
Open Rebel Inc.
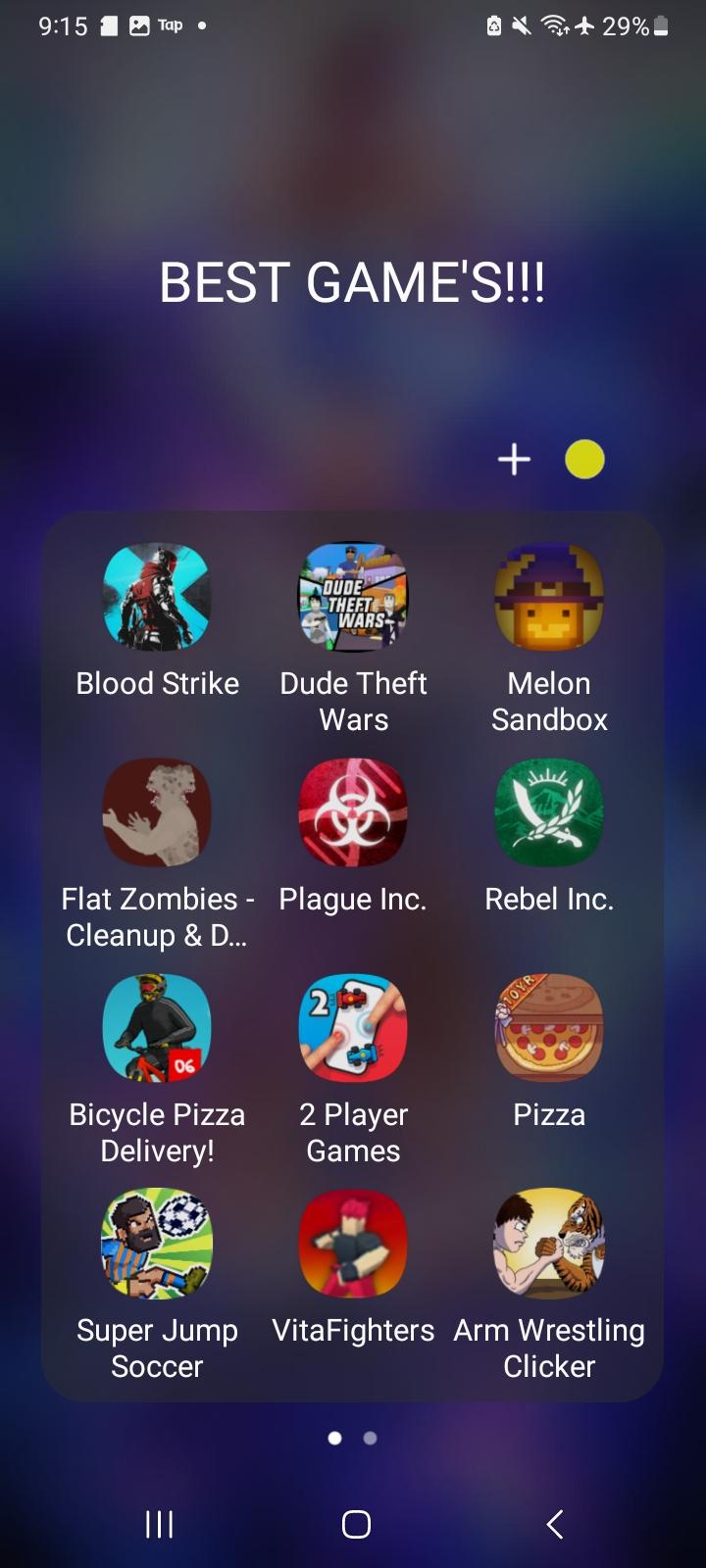tap(549, 812)
